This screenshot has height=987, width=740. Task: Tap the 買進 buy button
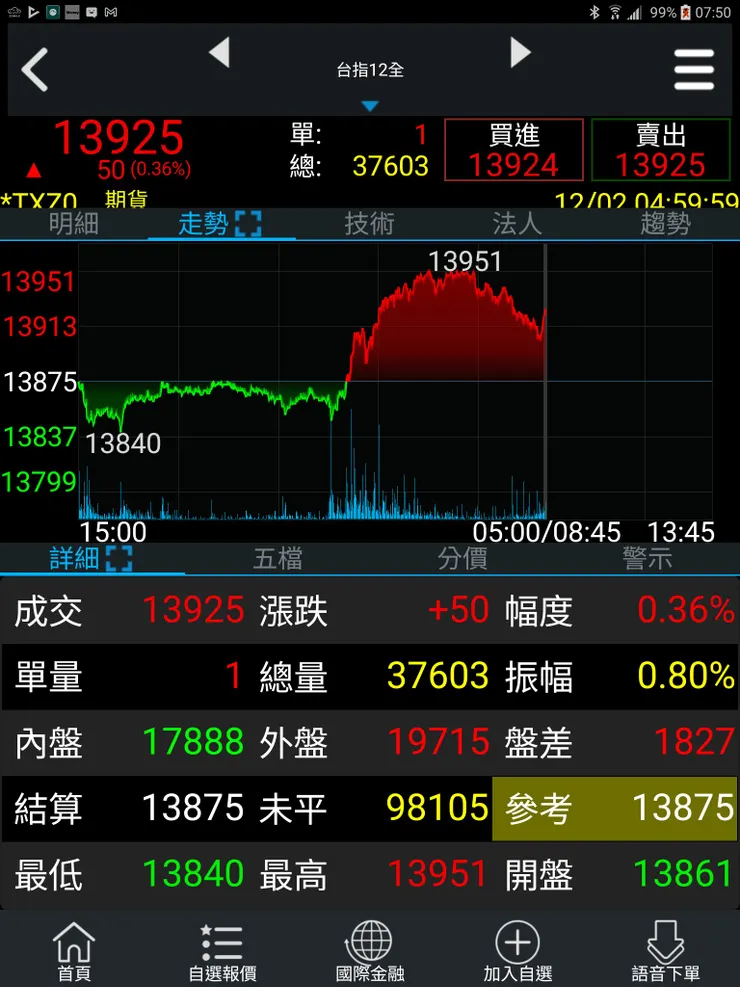(514, 150)
